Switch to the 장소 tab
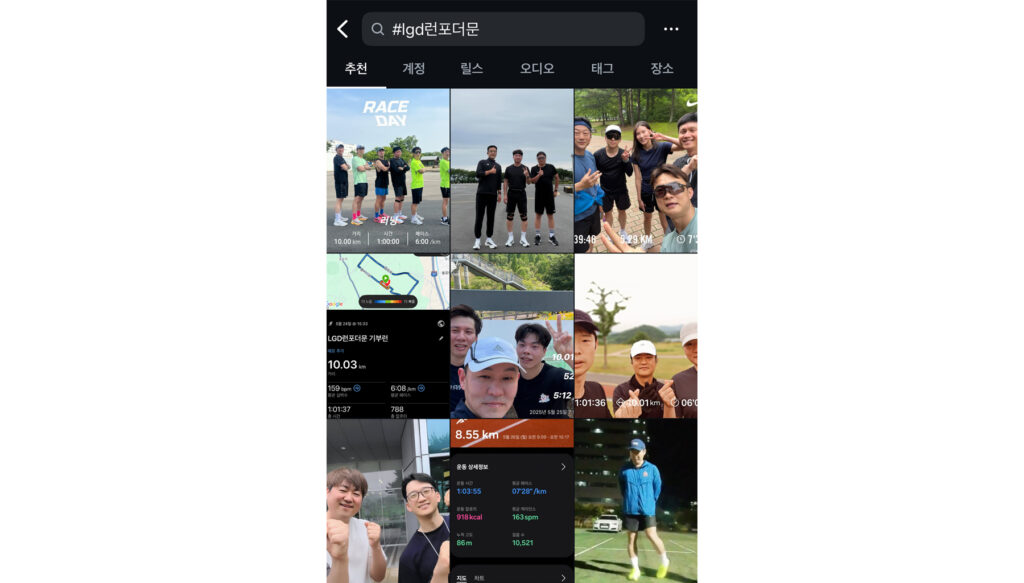The image size is (1024, 583). click(x=662, y=69)
